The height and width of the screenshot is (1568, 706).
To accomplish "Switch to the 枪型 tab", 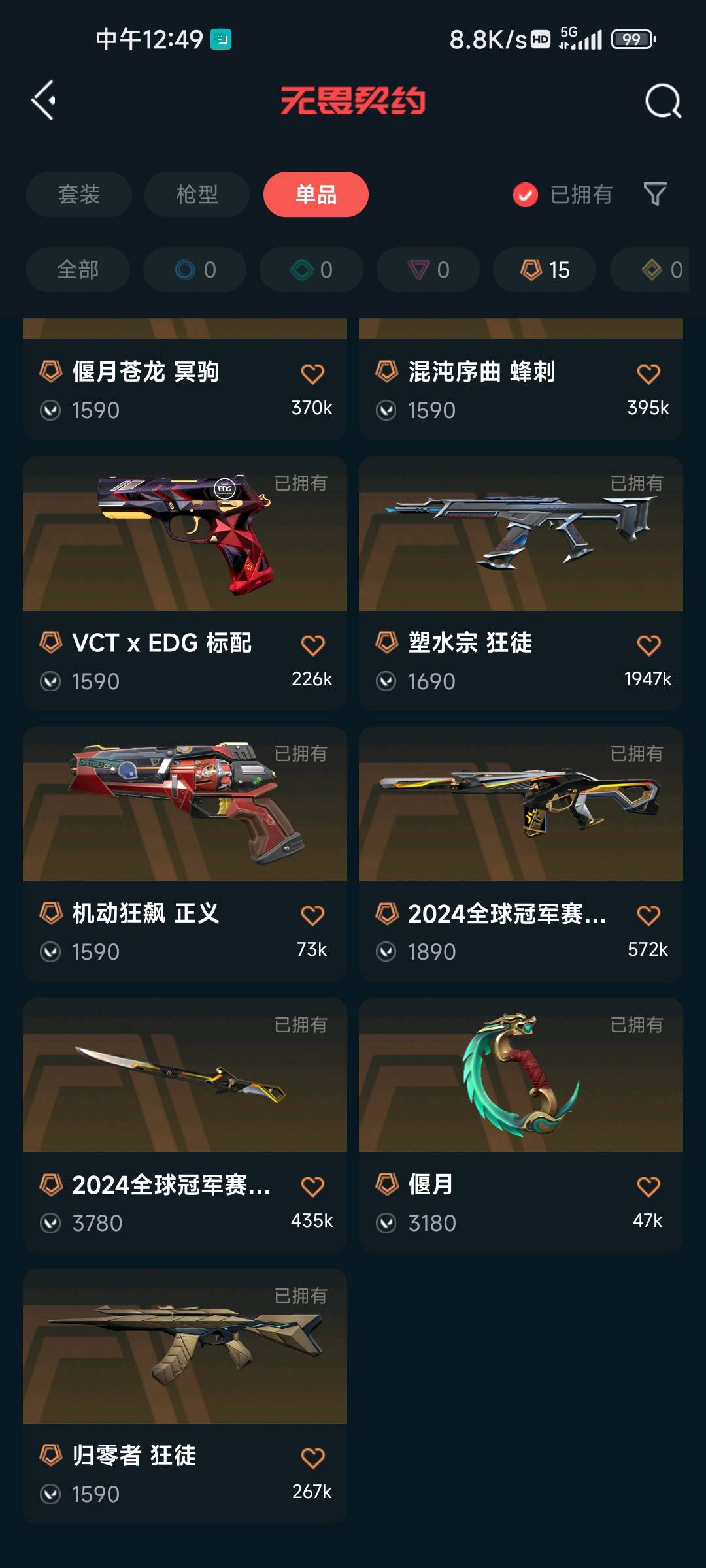I will (197, 195).
